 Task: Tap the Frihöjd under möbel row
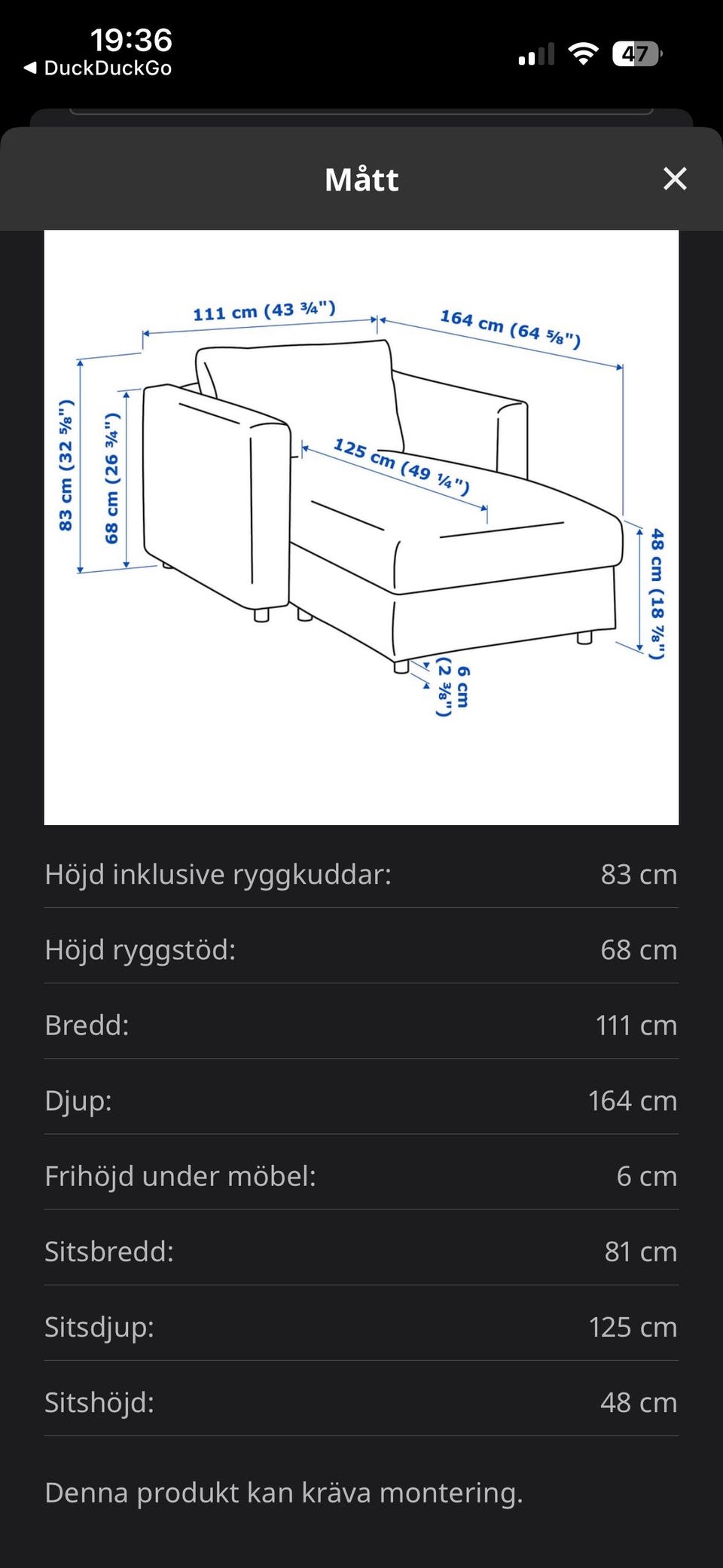(361, 1176)
